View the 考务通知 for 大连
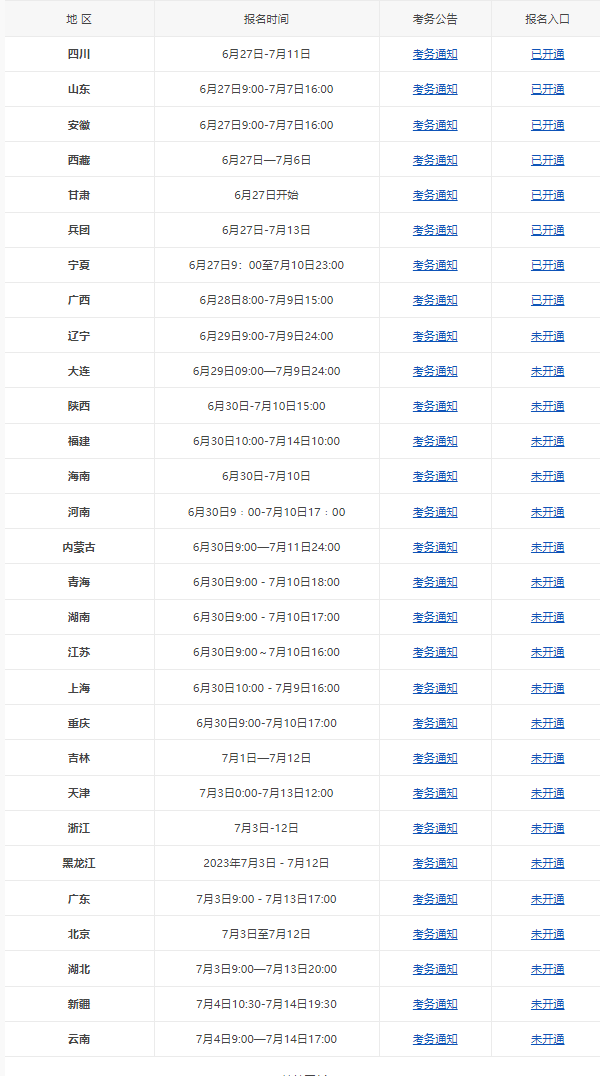This screenshot has width=600, height=1076. click(x=435, y=371)
